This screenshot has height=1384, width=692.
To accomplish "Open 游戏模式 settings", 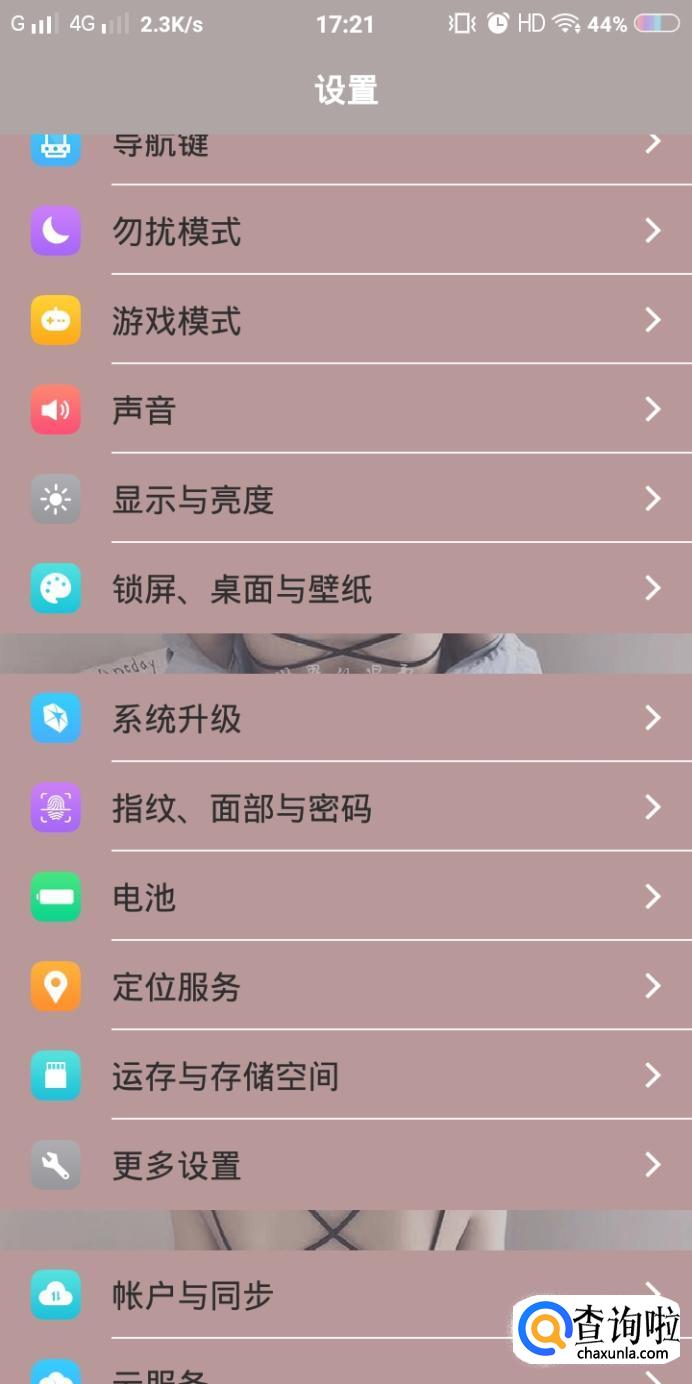I will [346, 320].
